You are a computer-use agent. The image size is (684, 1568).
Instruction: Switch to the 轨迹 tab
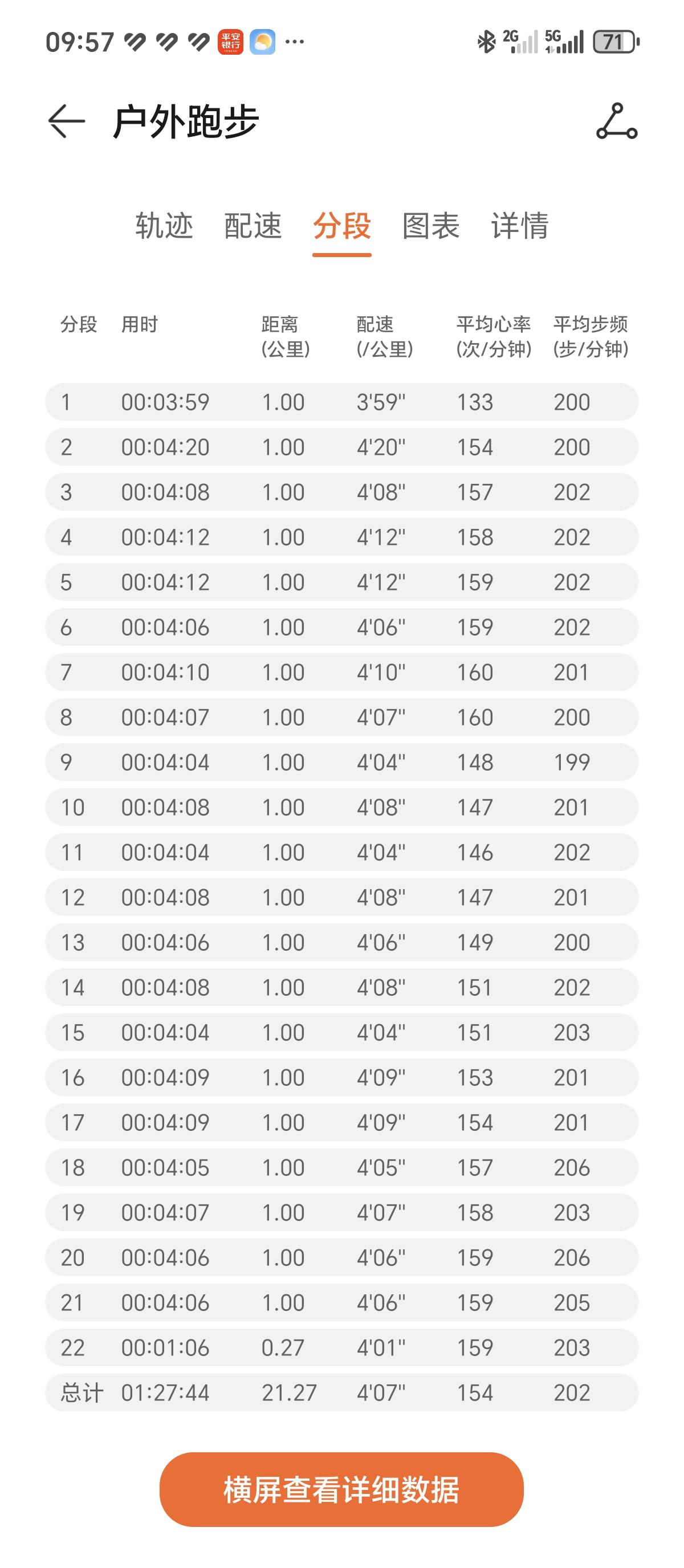pos(164,226)
